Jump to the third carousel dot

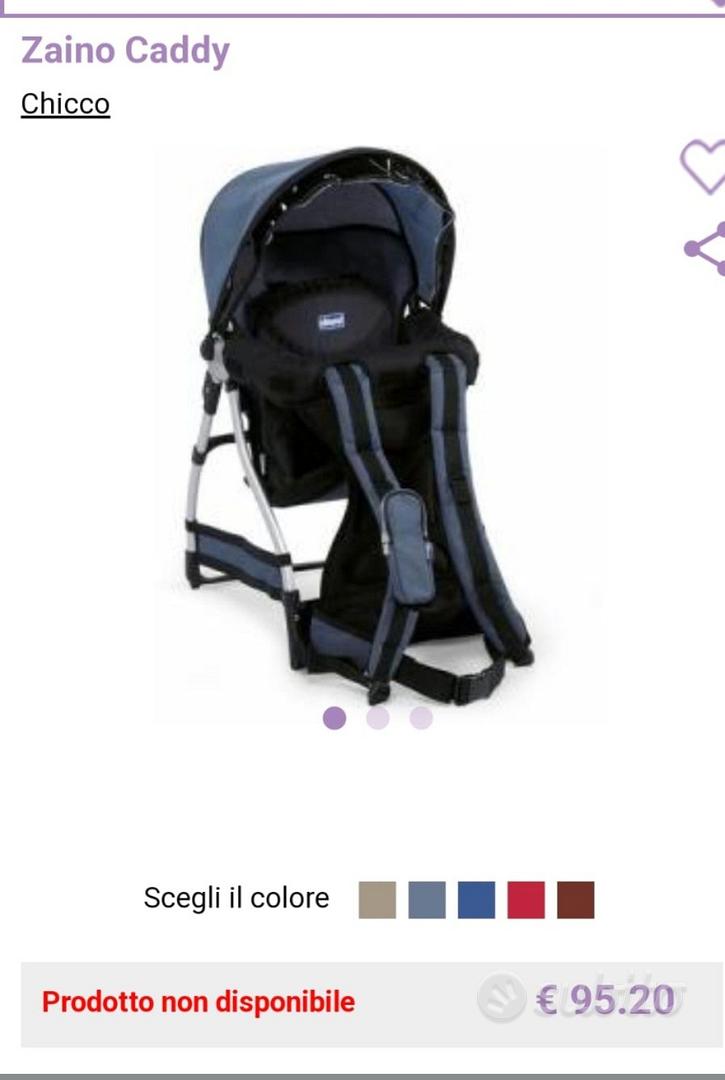tap(418, 719)
